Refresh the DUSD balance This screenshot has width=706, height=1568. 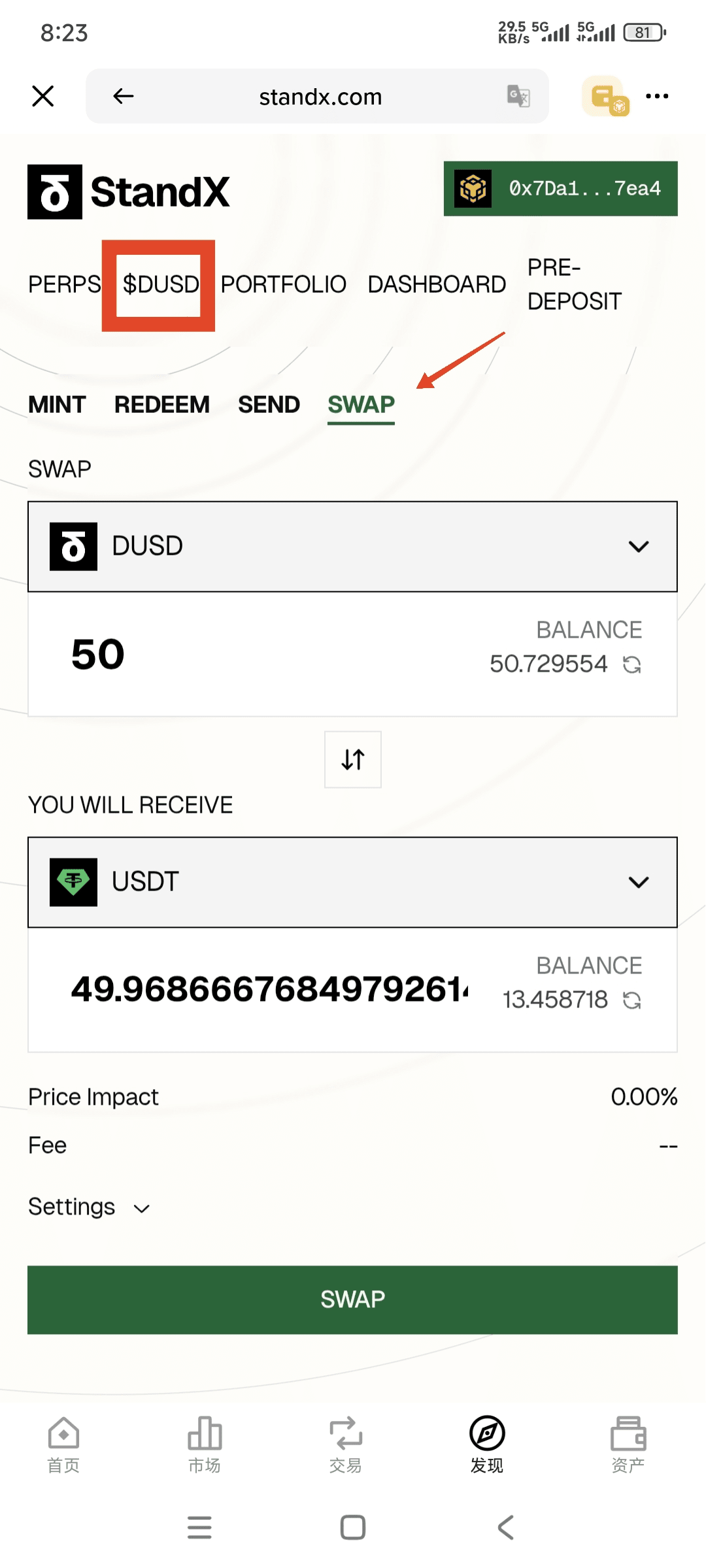coord(631,664)
